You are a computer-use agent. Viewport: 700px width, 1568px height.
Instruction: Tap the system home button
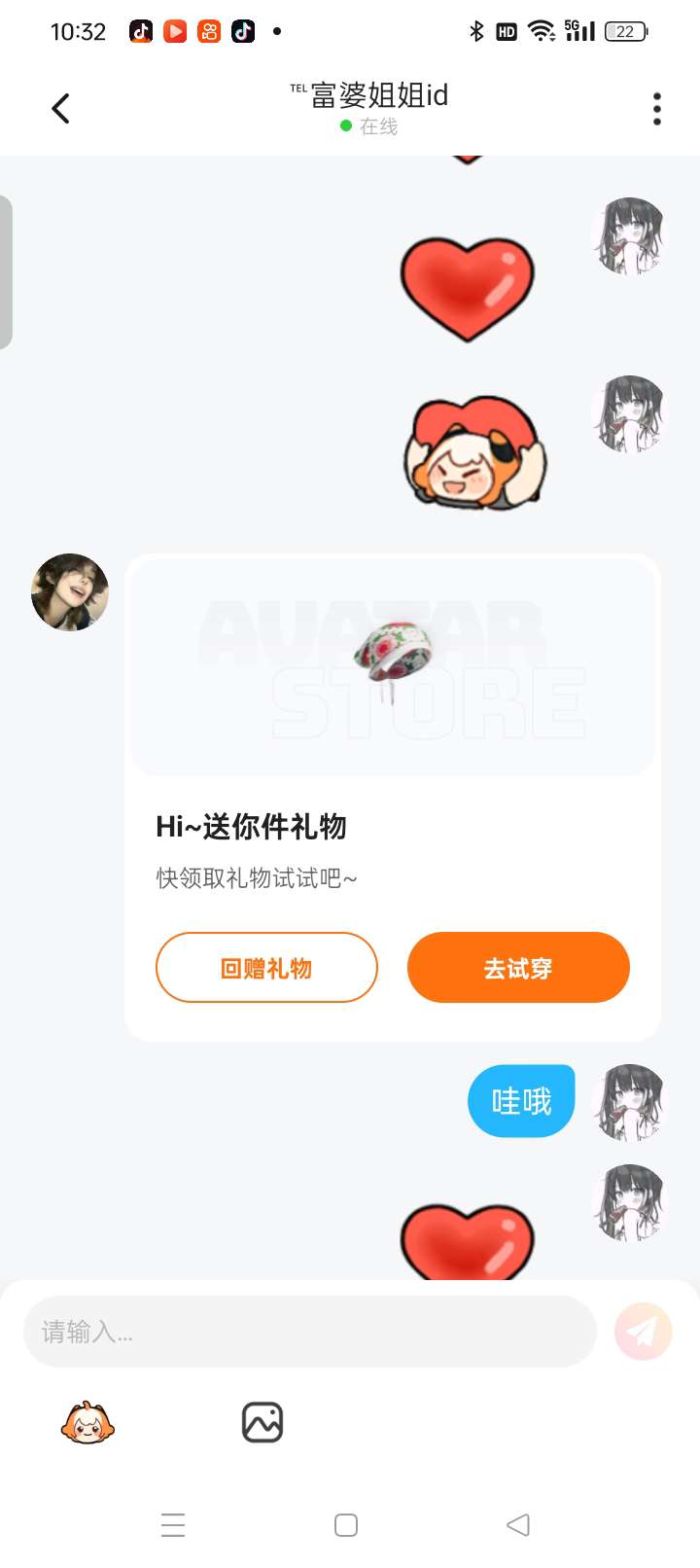click(346, 1524)
